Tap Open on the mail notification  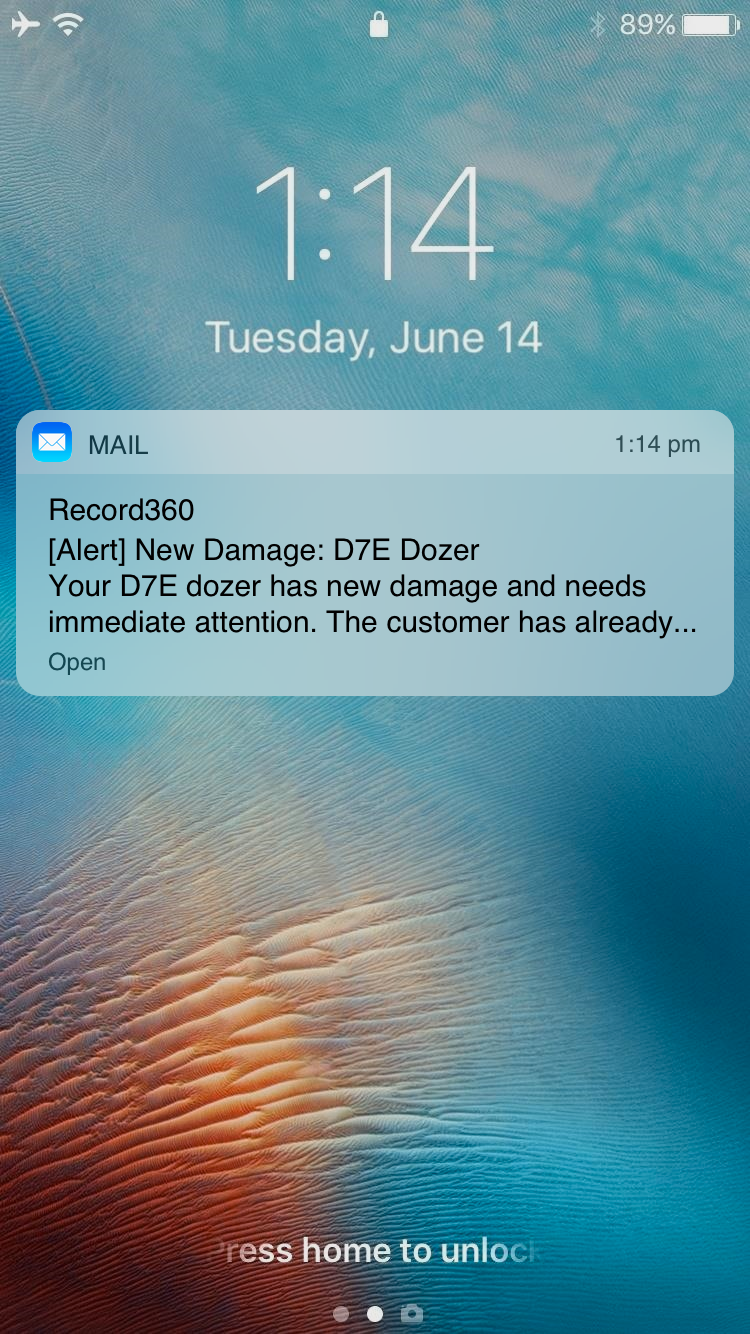(x=77, y=662)
